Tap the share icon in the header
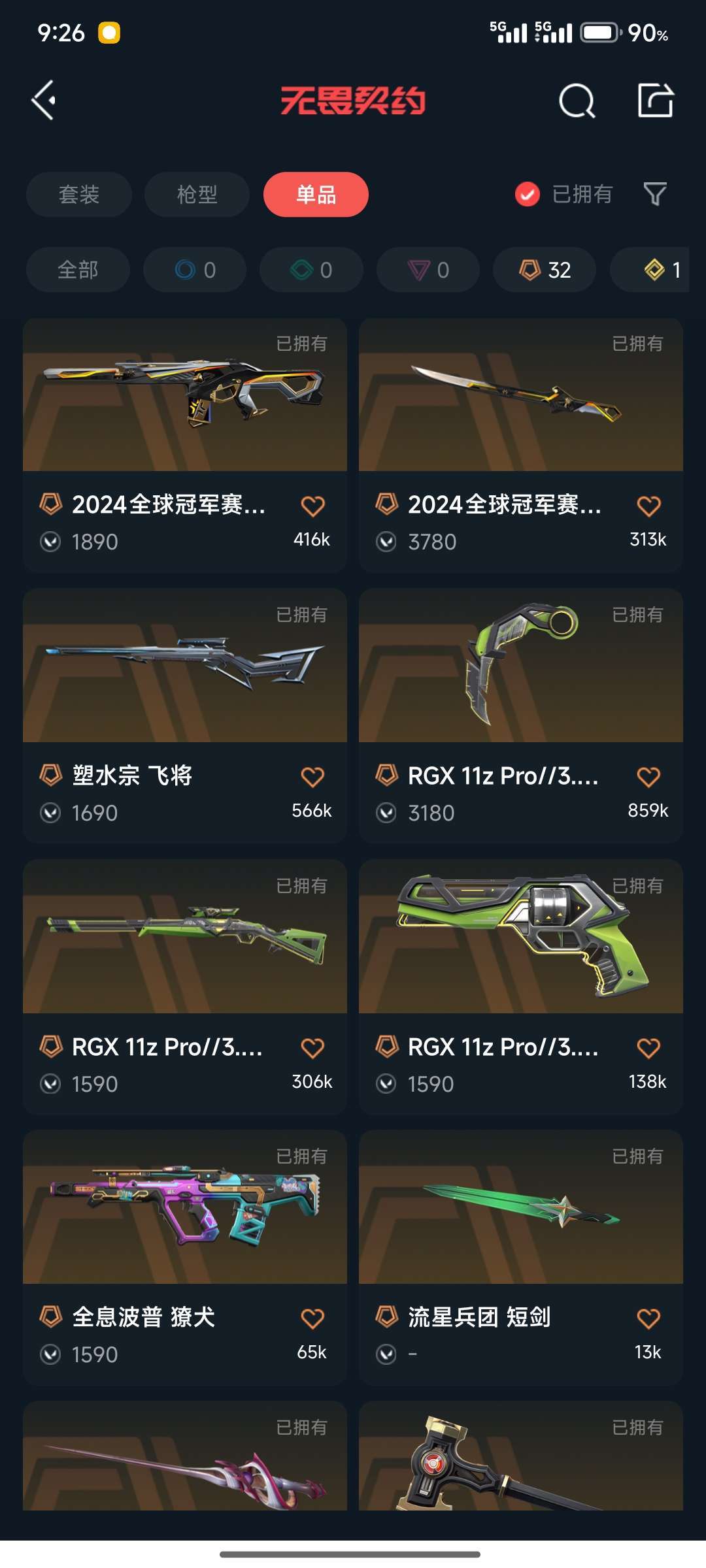706x1568 pixels. [656, 101]
